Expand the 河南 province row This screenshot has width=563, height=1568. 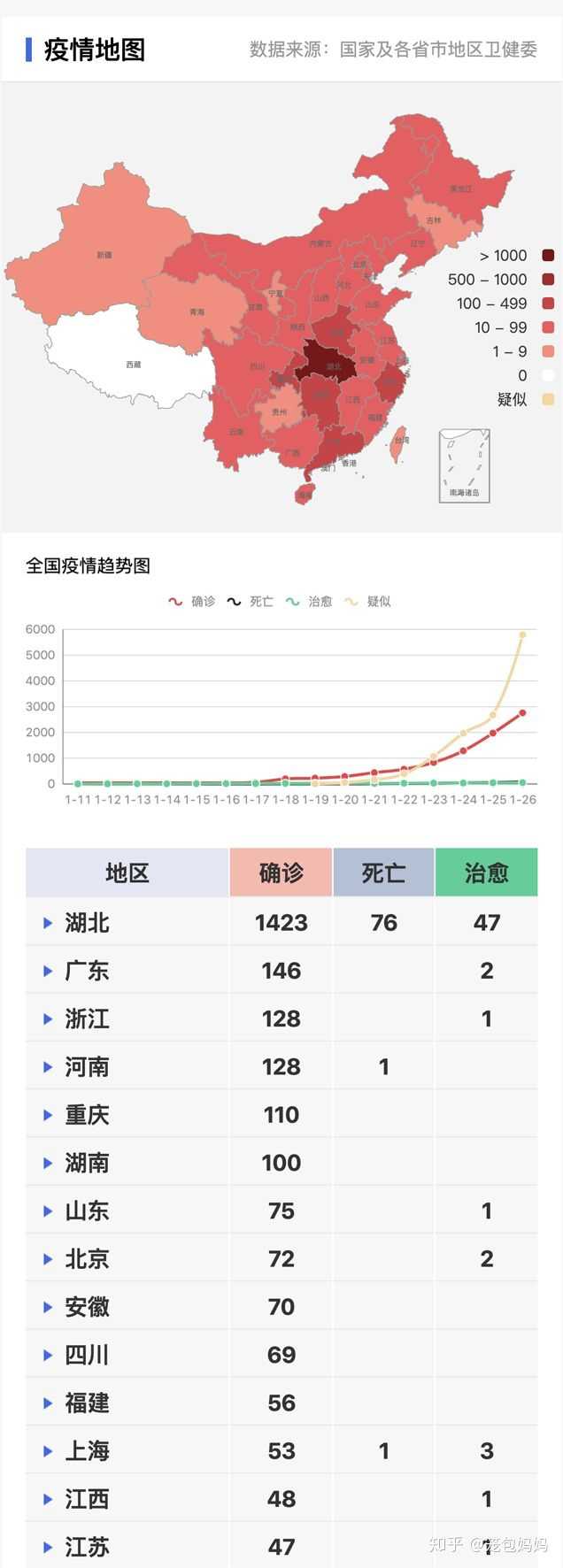coord(49,1066)
